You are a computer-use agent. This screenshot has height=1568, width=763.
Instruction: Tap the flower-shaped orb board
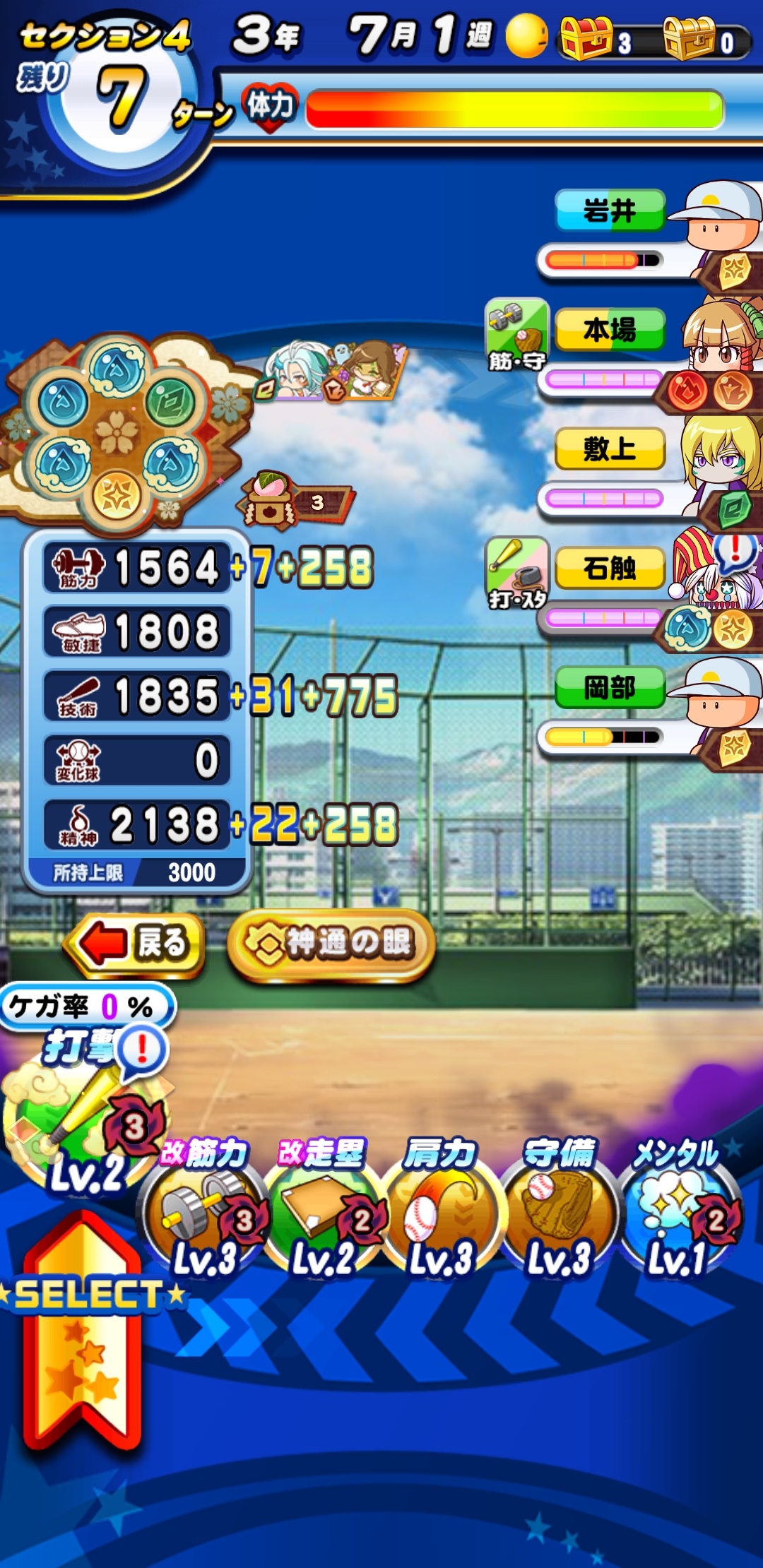click(x=117, y=432)
